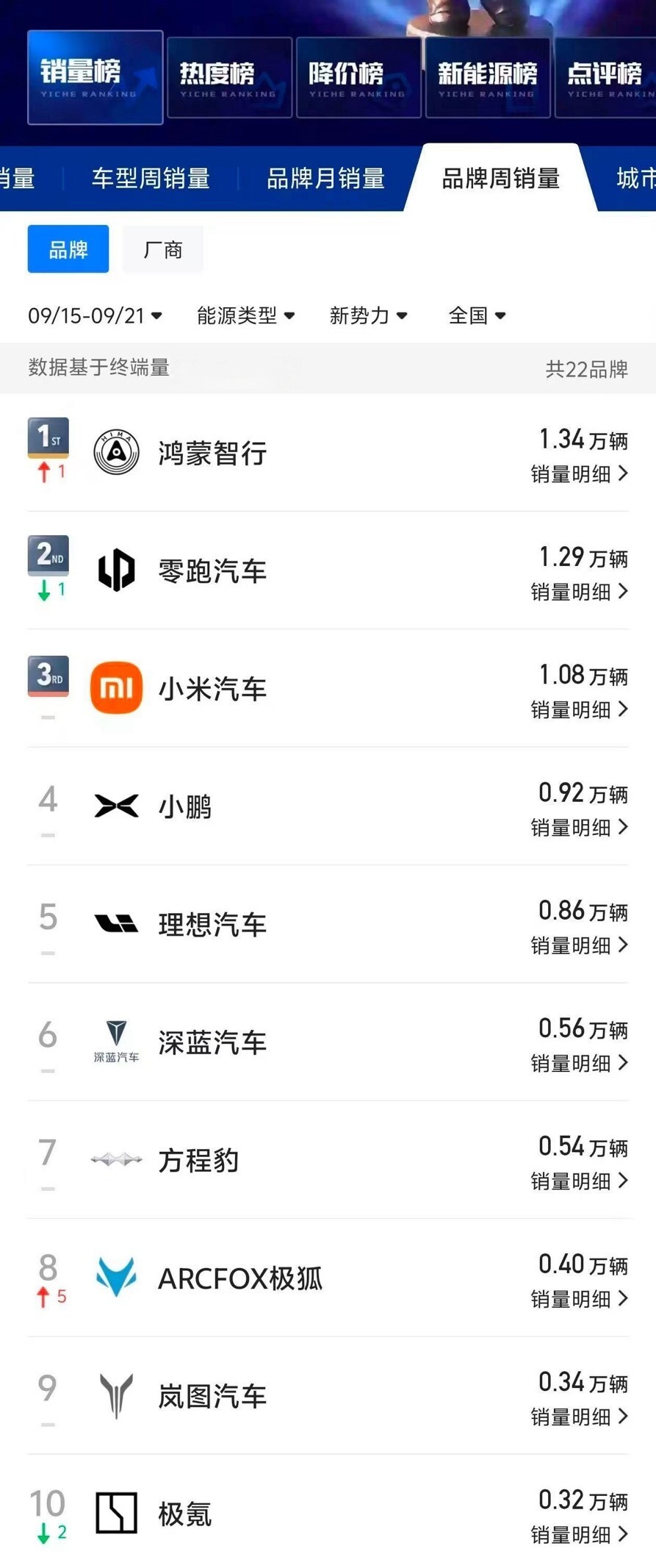The width and height of the screenshot is (656, 1568).
Task: Open the 新势力 filter dropdown
Action: coord(368,316)
